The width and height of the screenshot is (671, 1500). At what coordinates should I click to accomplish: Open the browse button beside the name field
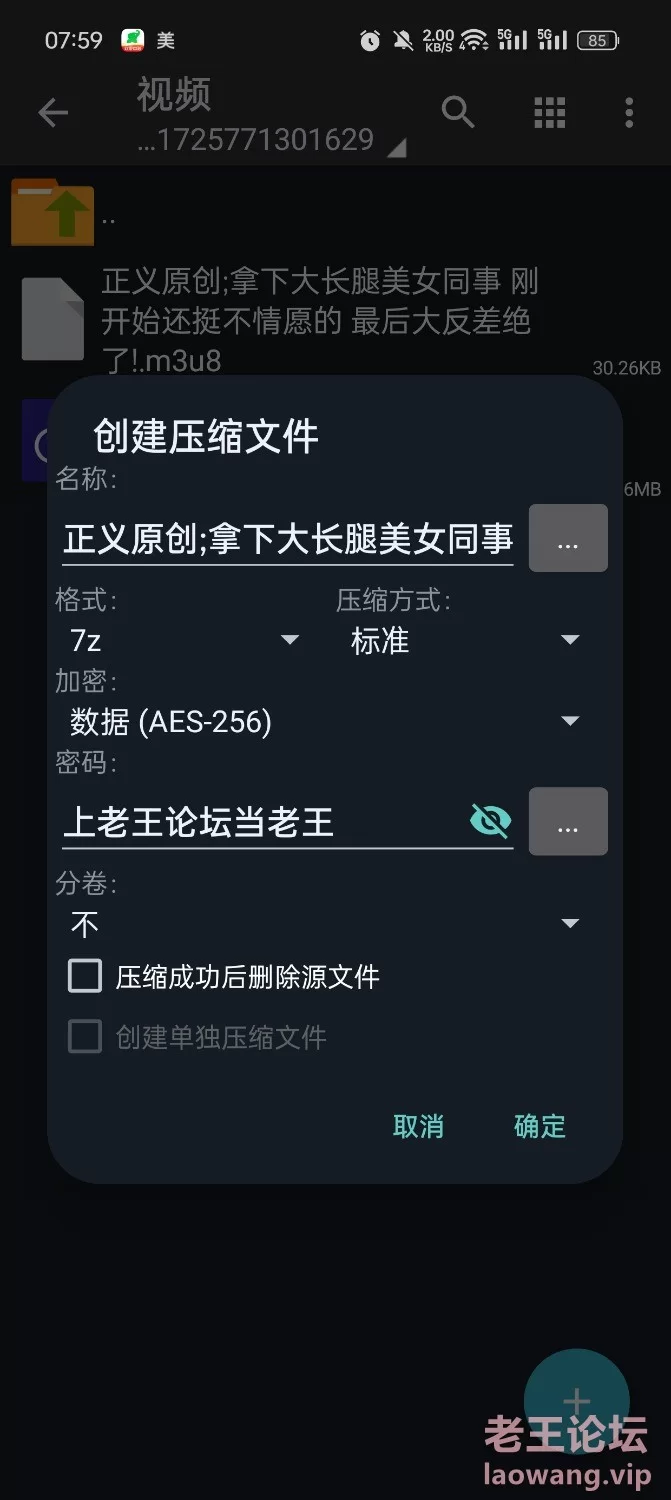coord(568,538)
